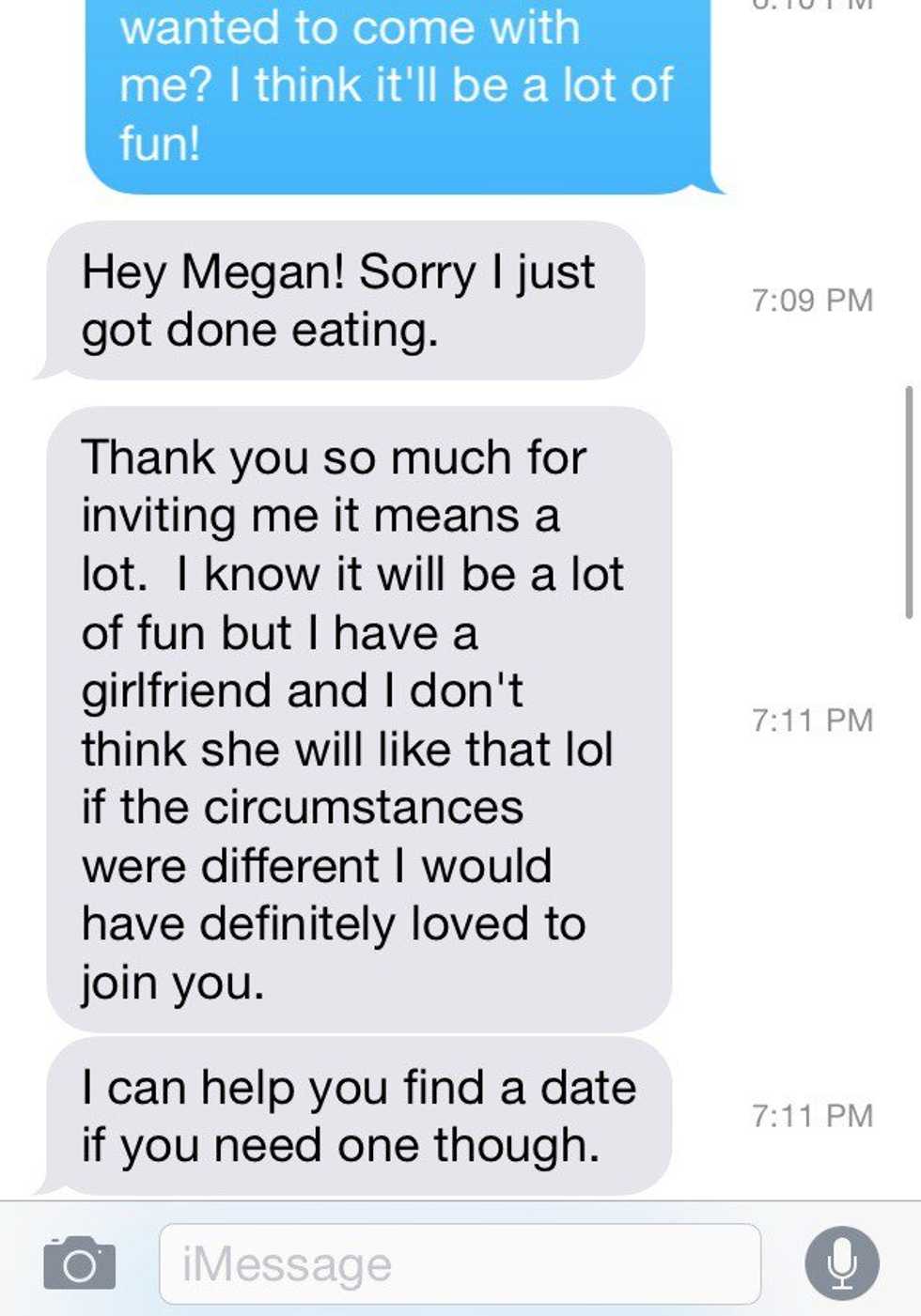Open the camera to attach a photo
The height and width of the screenshot is (1316, 921).
pyautogui.click(x=80, y=1263)
